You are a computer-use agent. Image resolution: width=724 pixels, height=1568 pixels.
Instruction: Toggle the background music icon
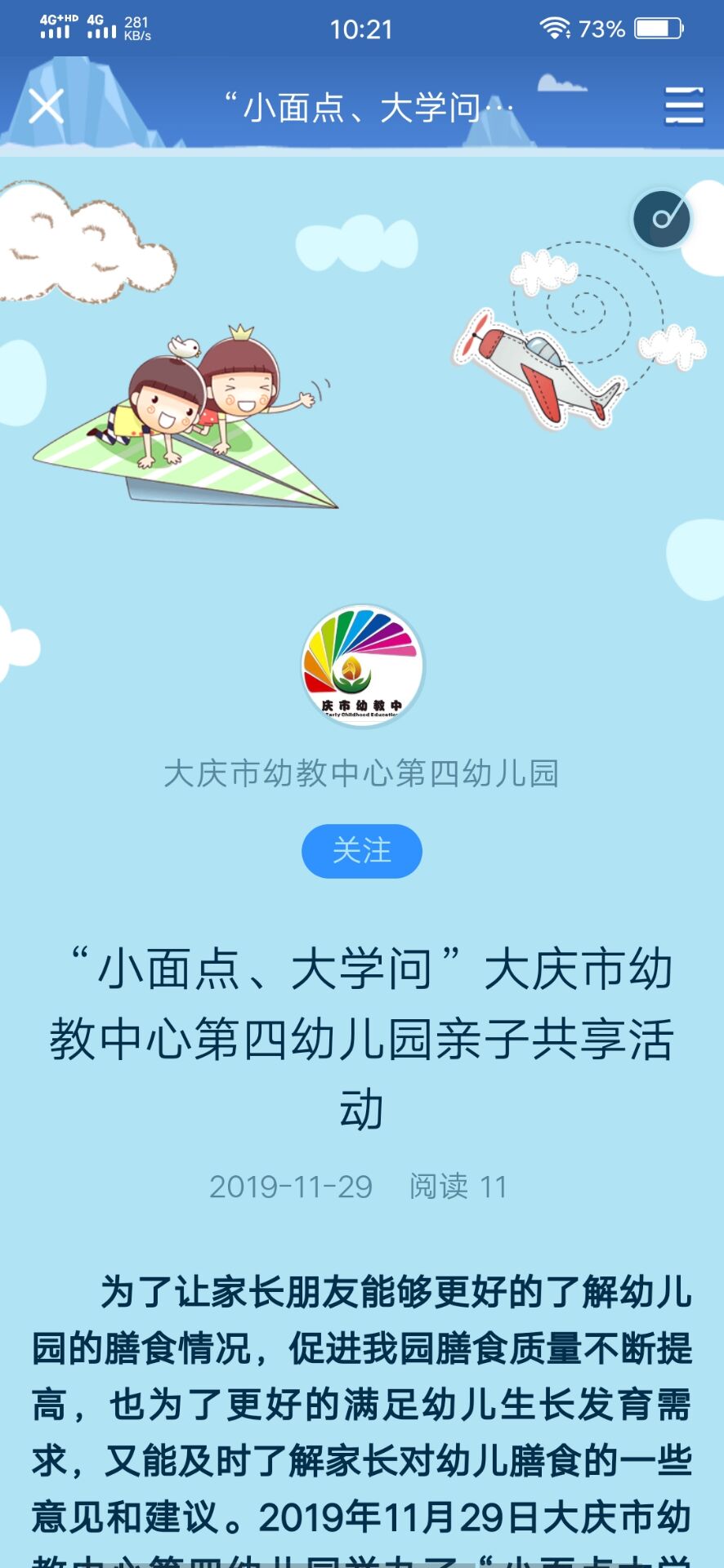662,219
